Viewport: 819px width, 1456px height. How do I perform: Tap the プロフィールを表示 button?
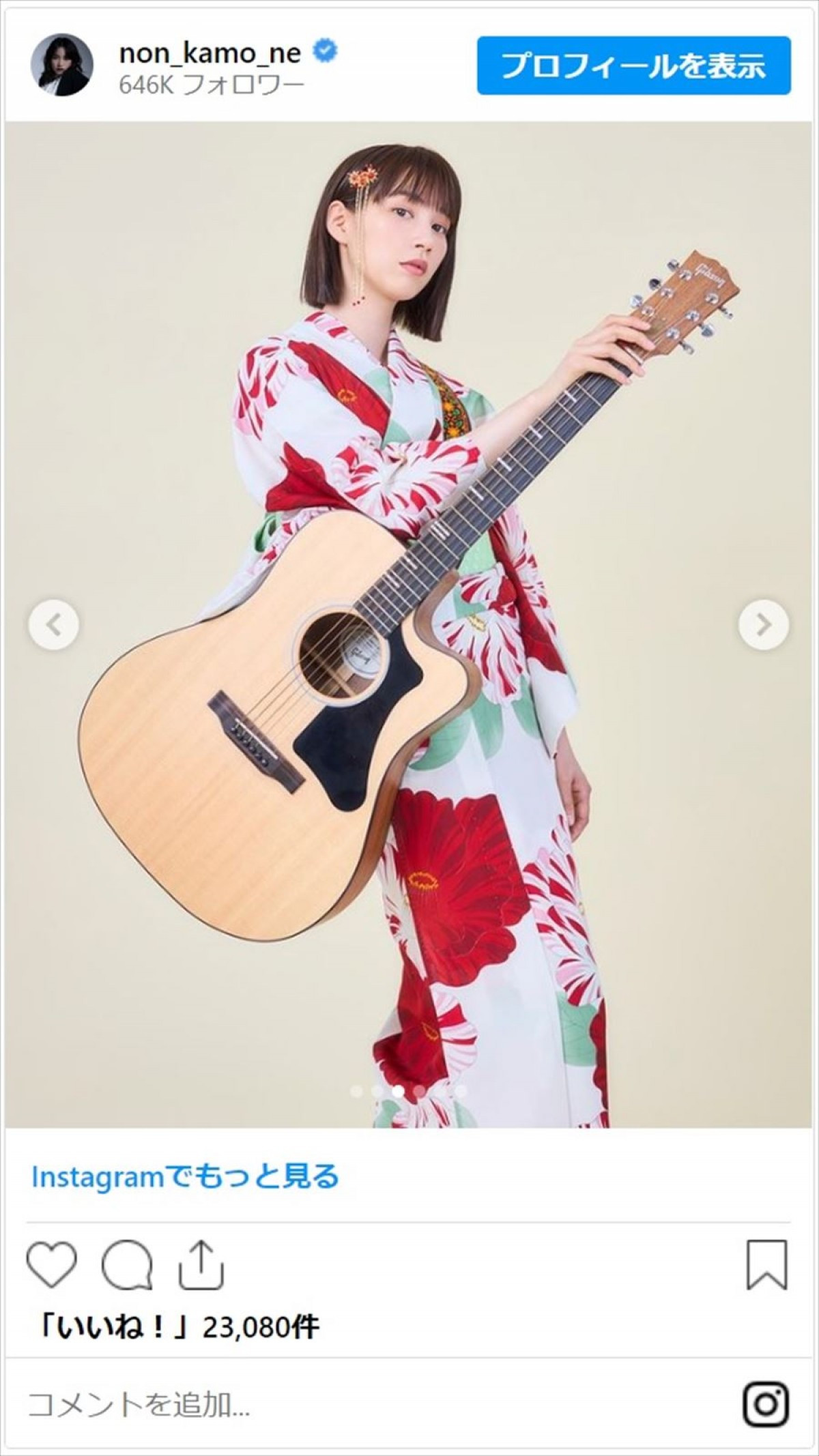[x=633, y=65]
